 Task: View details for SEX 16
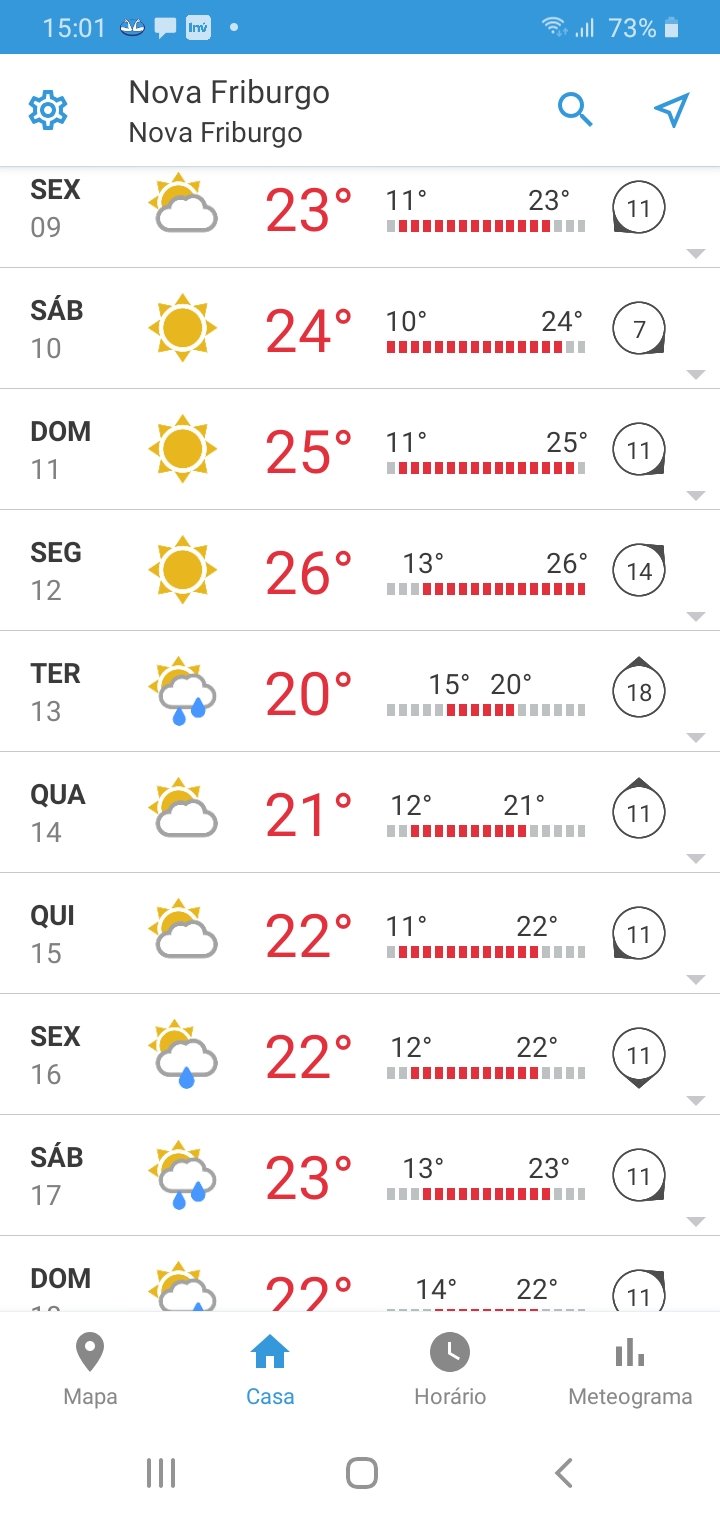point(360,1055)
